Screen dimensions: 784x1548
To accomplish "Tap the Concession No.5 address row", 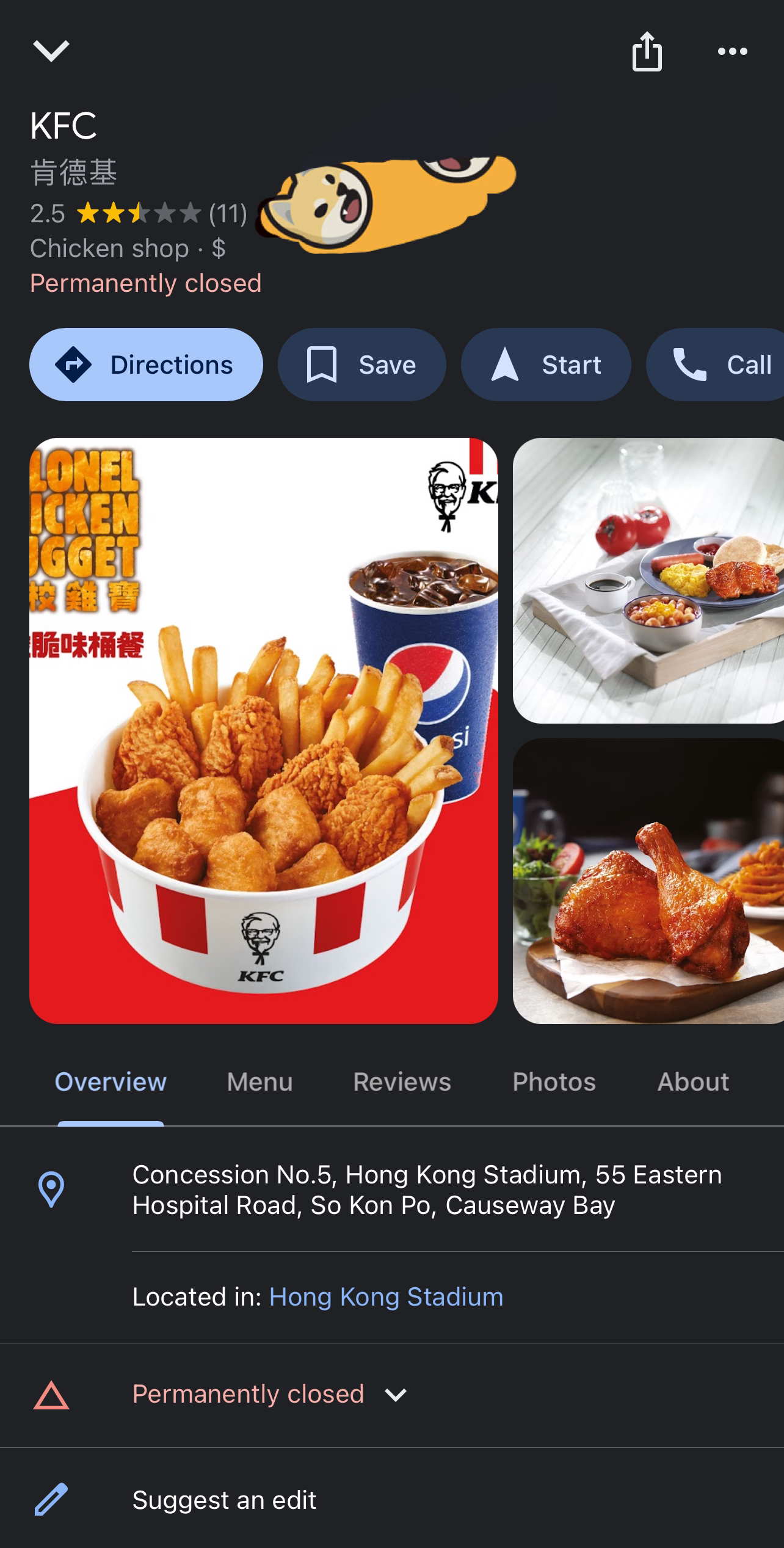I will point(427,1190).
